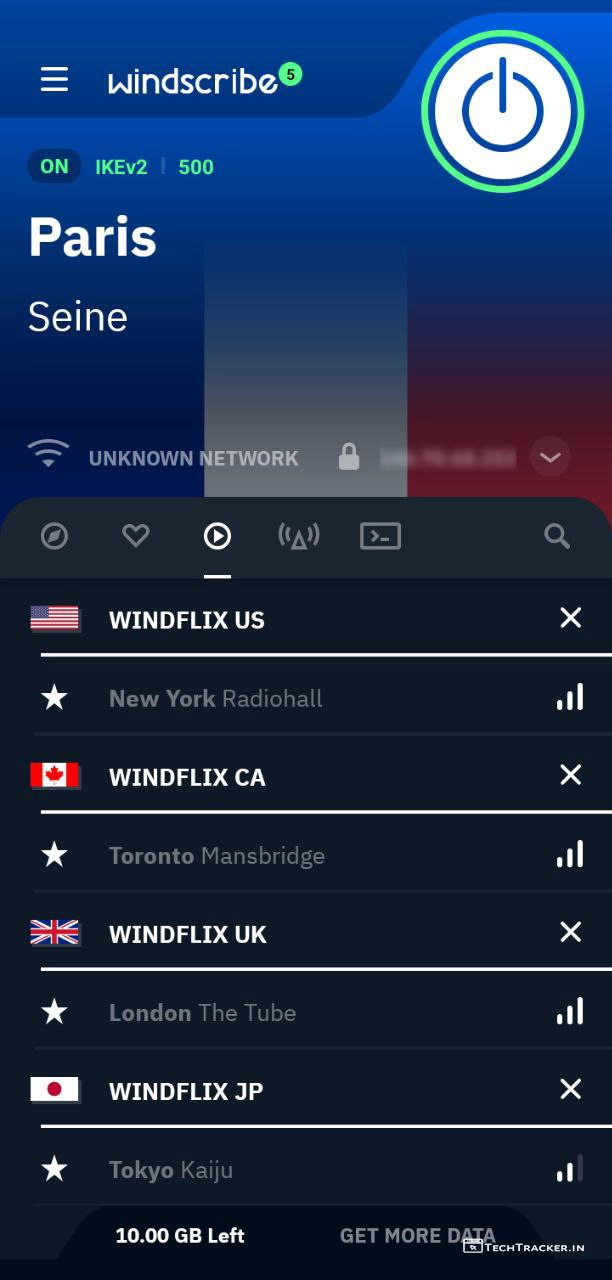Expand the IP address details chevron

tap(550, 458)
